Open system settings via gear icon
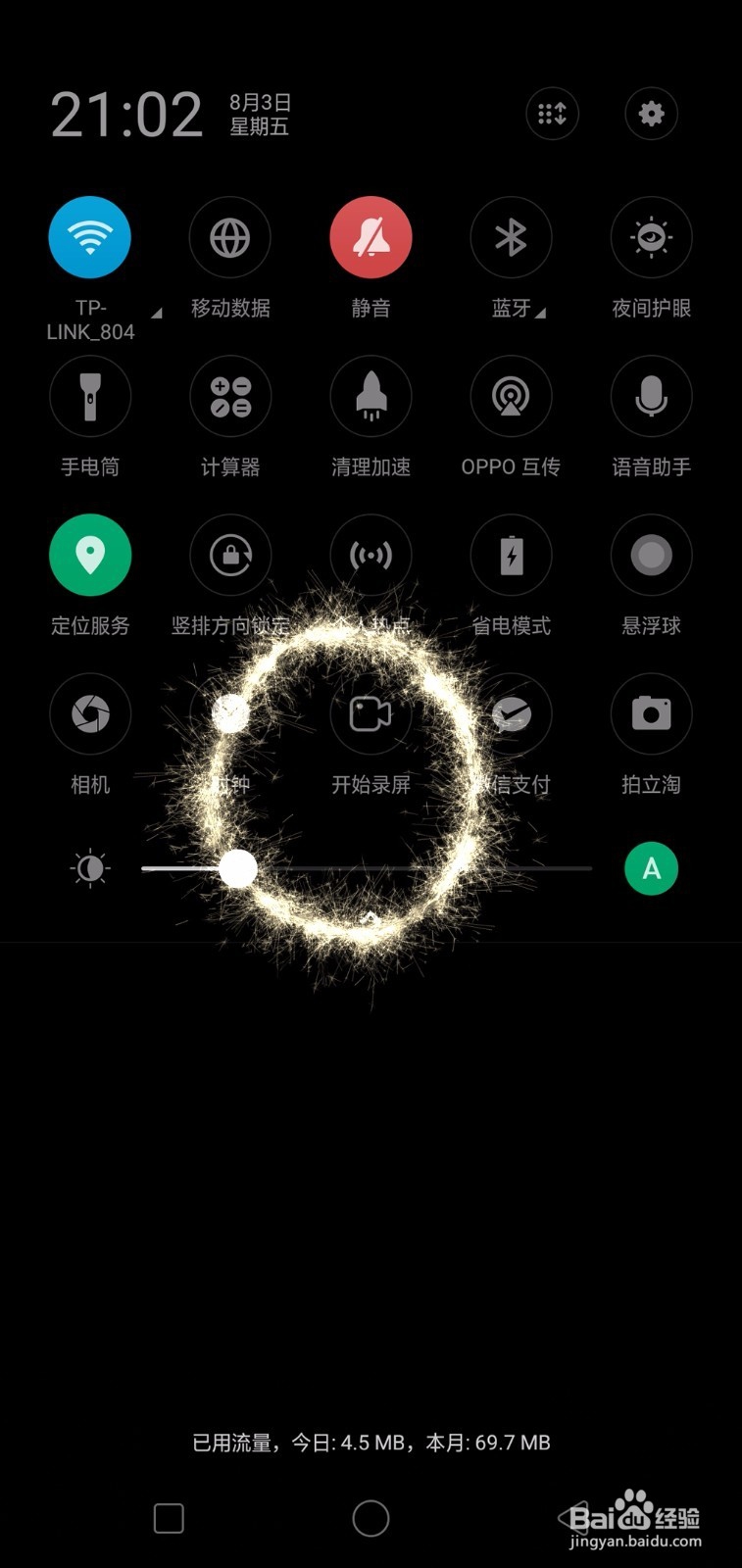Viewport: 742px width, 1568px height. tap(651, 114)
